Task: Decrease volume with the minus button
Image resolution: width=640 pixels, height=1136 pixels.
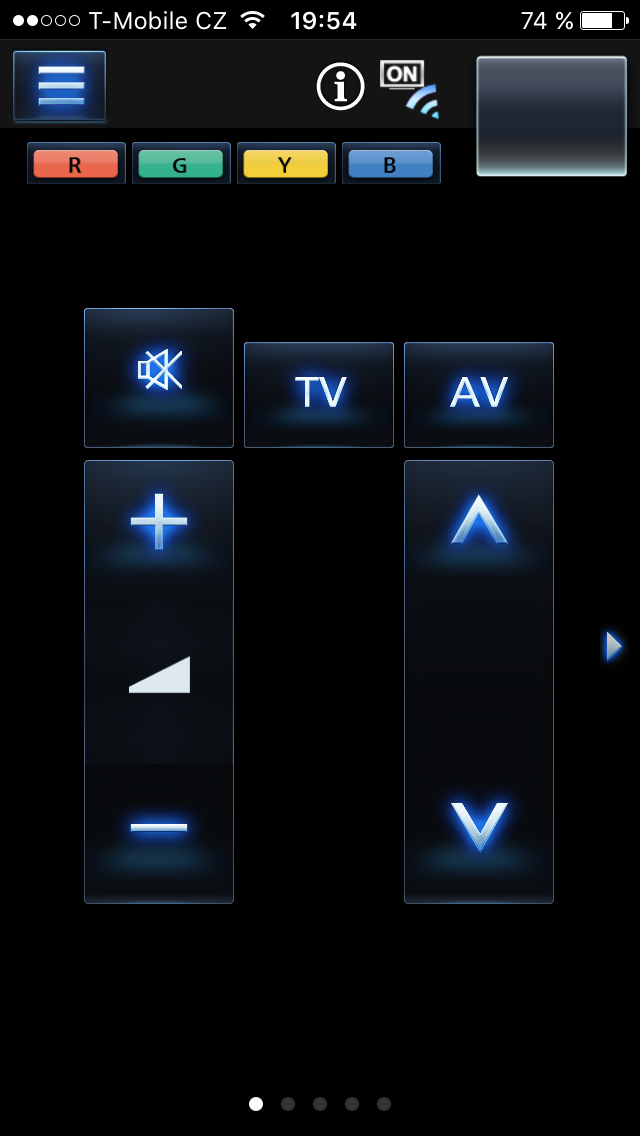Action: 159,828
